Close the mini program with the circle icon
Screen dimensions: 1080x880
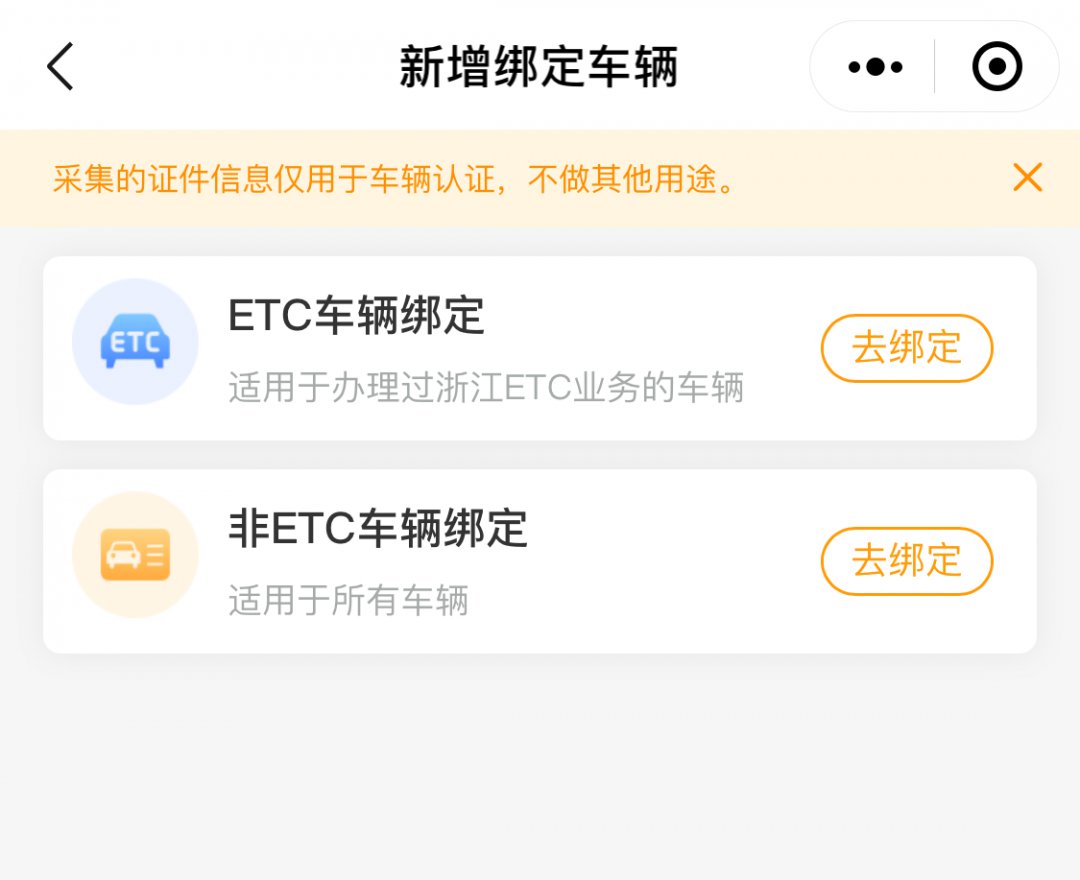[x=997, y=67]
